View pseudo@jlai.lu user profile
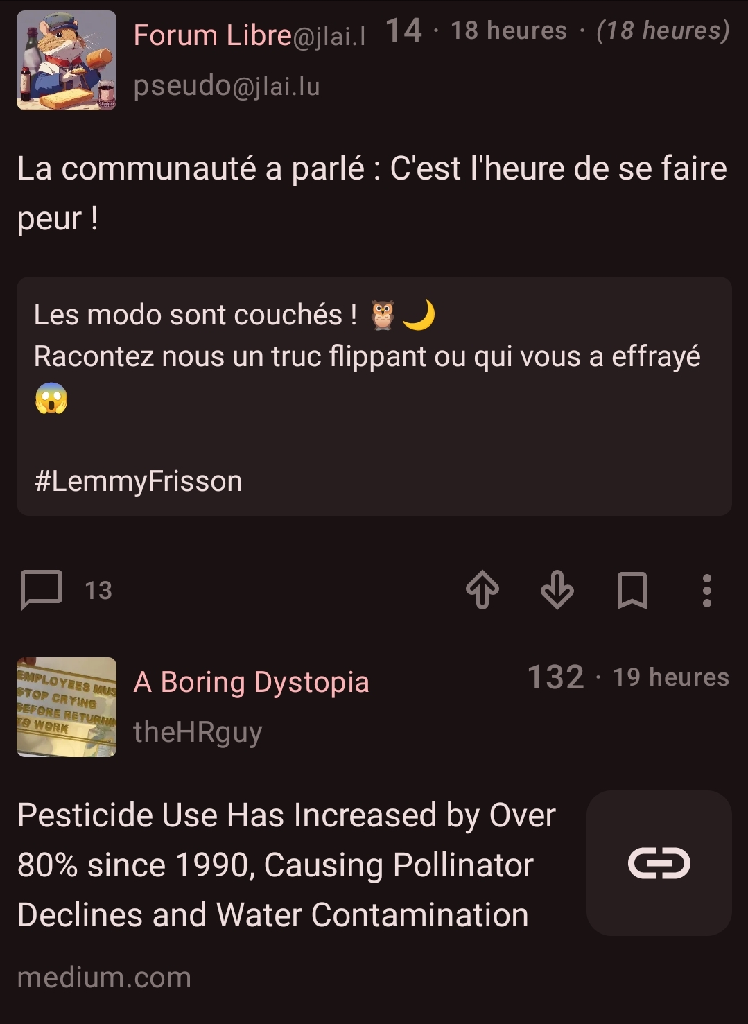748x1024 pixels. click(x=226, y=87)
